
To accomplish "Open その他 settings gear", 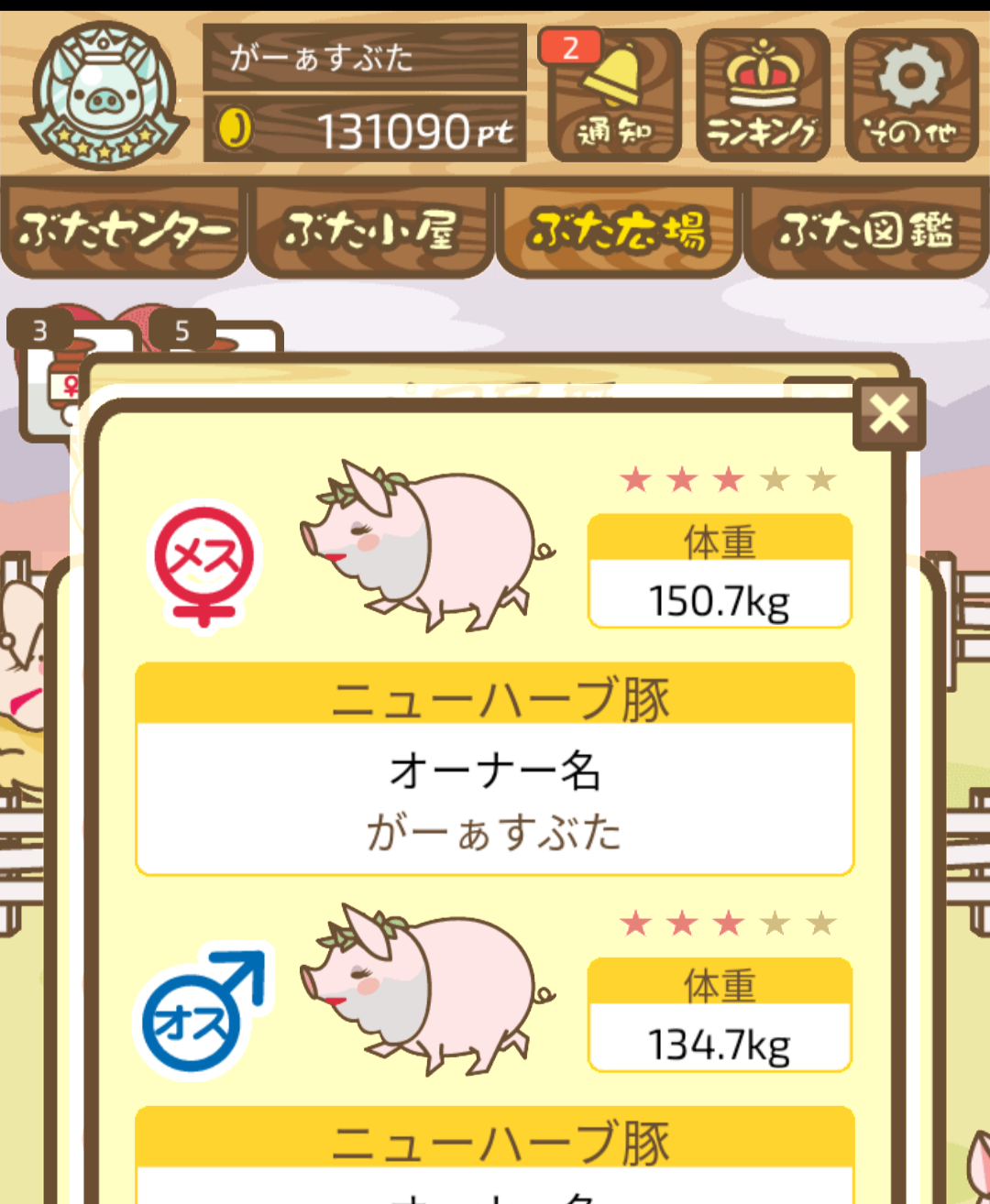I will pos(911,95).
